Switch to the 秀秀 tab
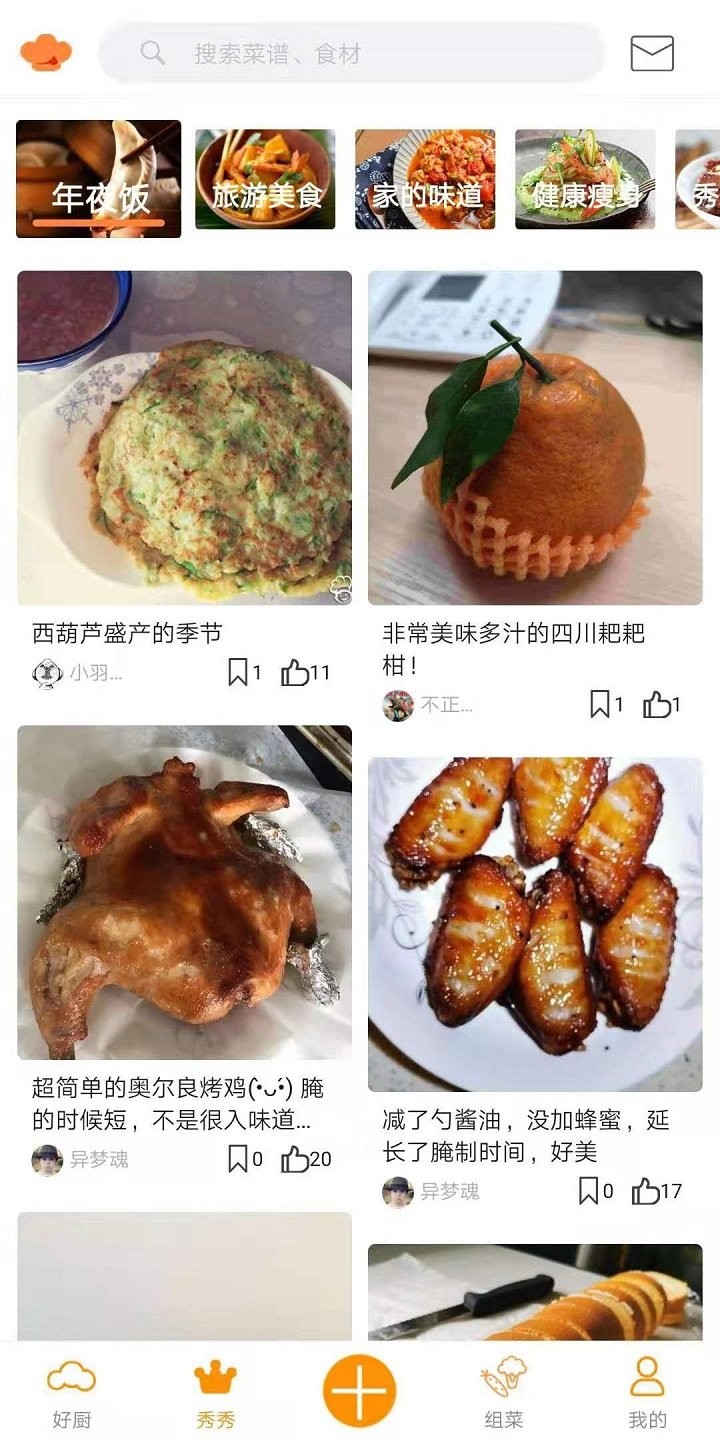Image resolution: width=720 pixels, height=1440 pixels. 215,1392
